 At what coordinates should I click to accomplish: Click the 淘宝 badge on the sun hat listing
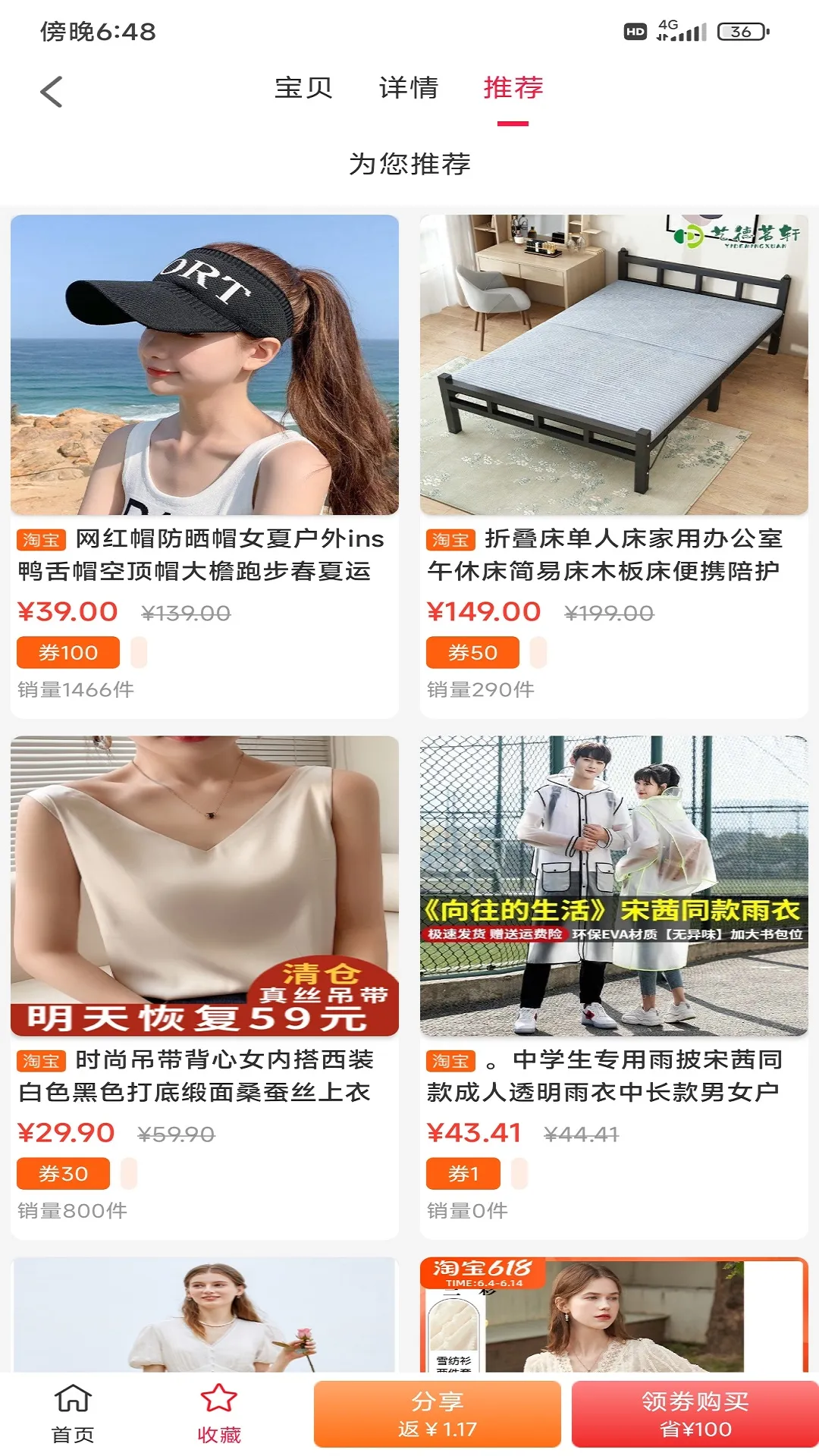click(39, 540)
